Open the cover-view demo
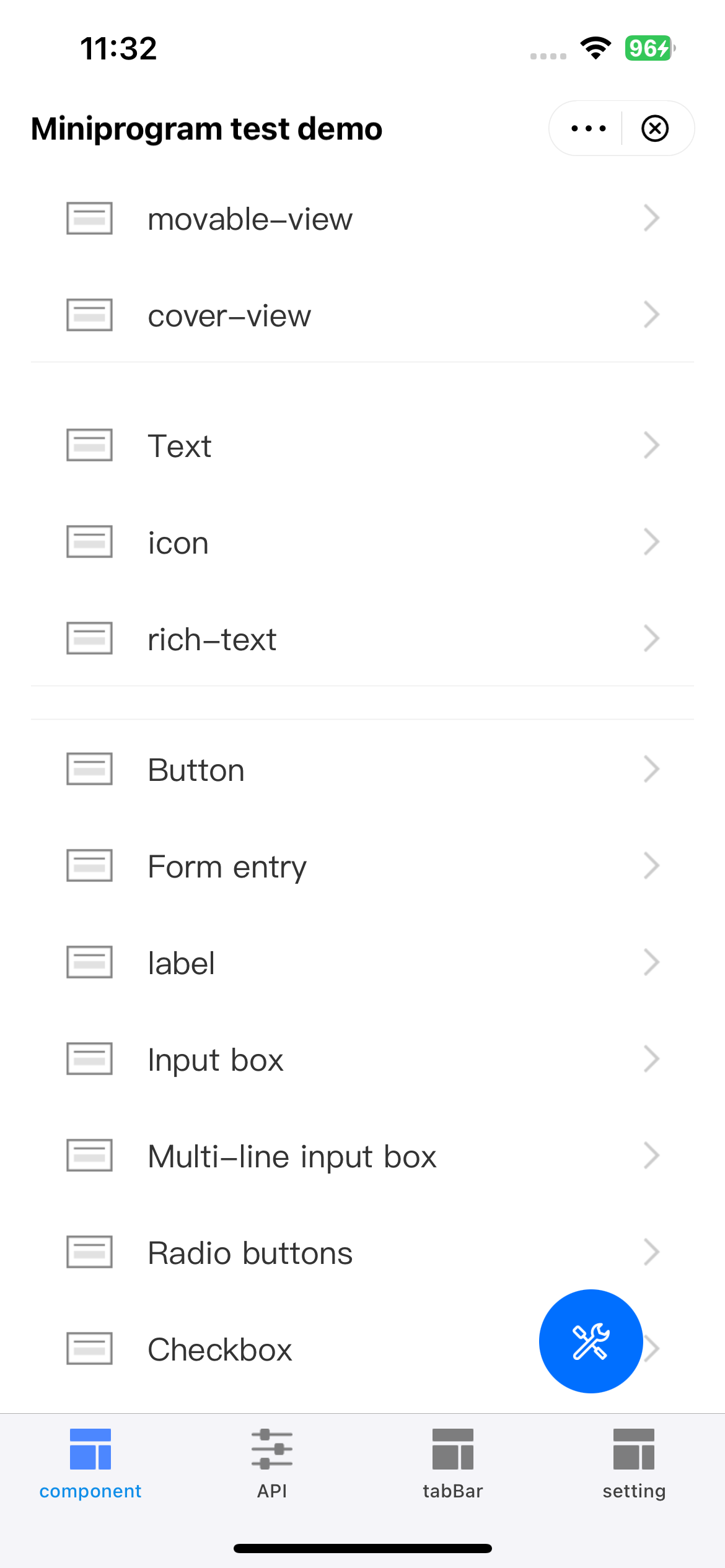Screen dimensions: 725x1568 362,315
